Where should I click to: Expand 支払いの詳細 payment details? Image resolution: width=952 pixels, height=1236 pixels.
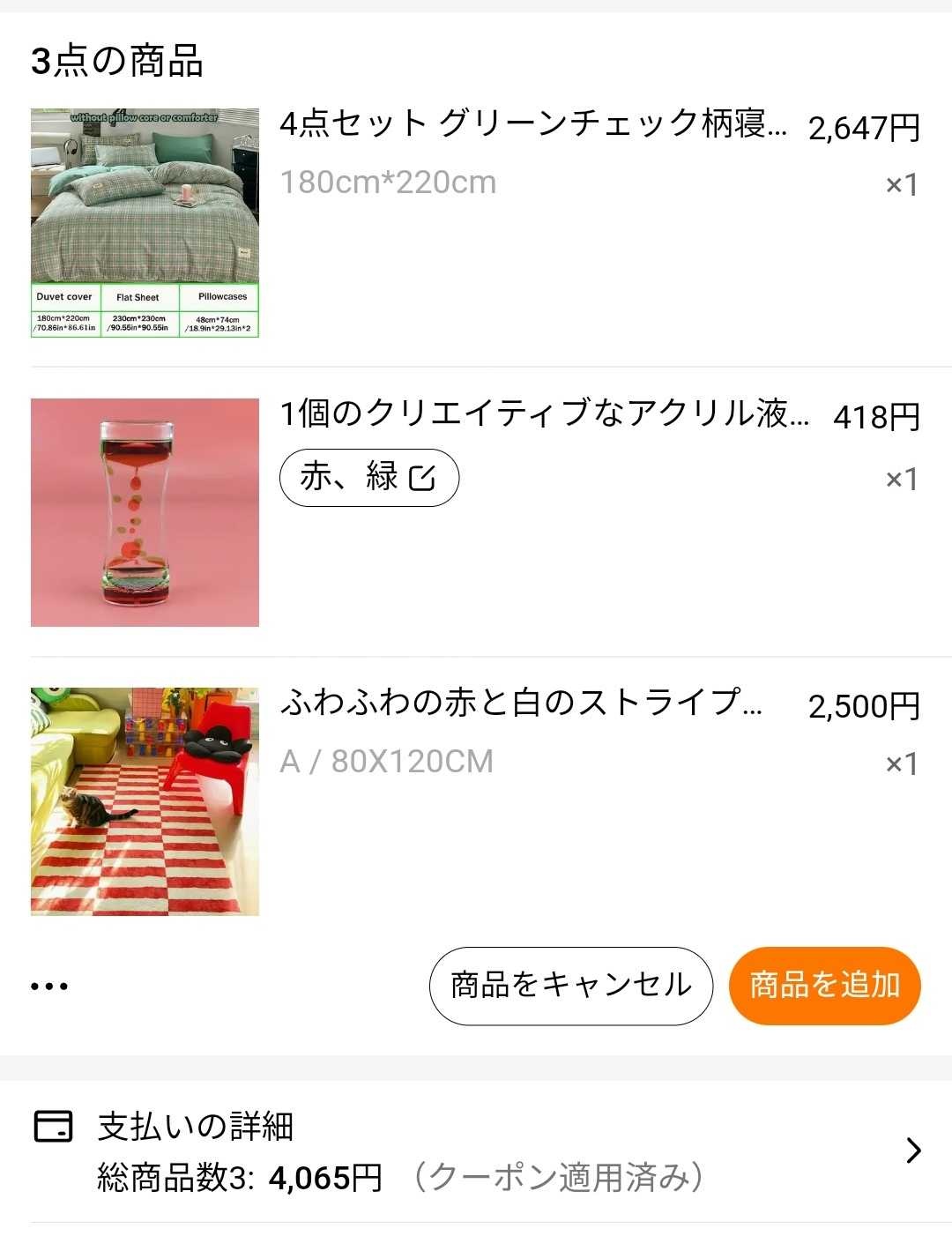[913, 1150]
